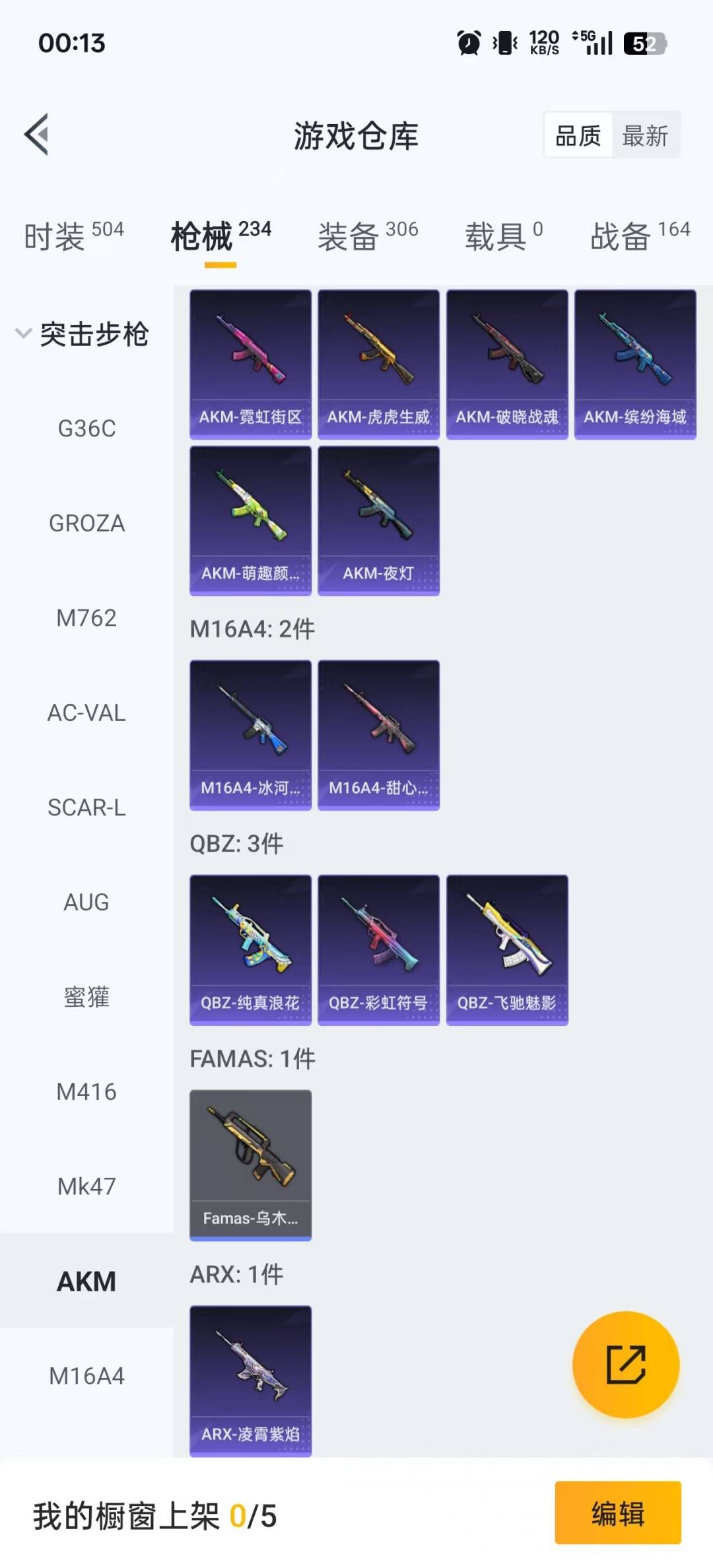713x1568 pixels.
Task: Open the ARX-凌霄紫焰 skin
Action: click(x=251, y=1380)
